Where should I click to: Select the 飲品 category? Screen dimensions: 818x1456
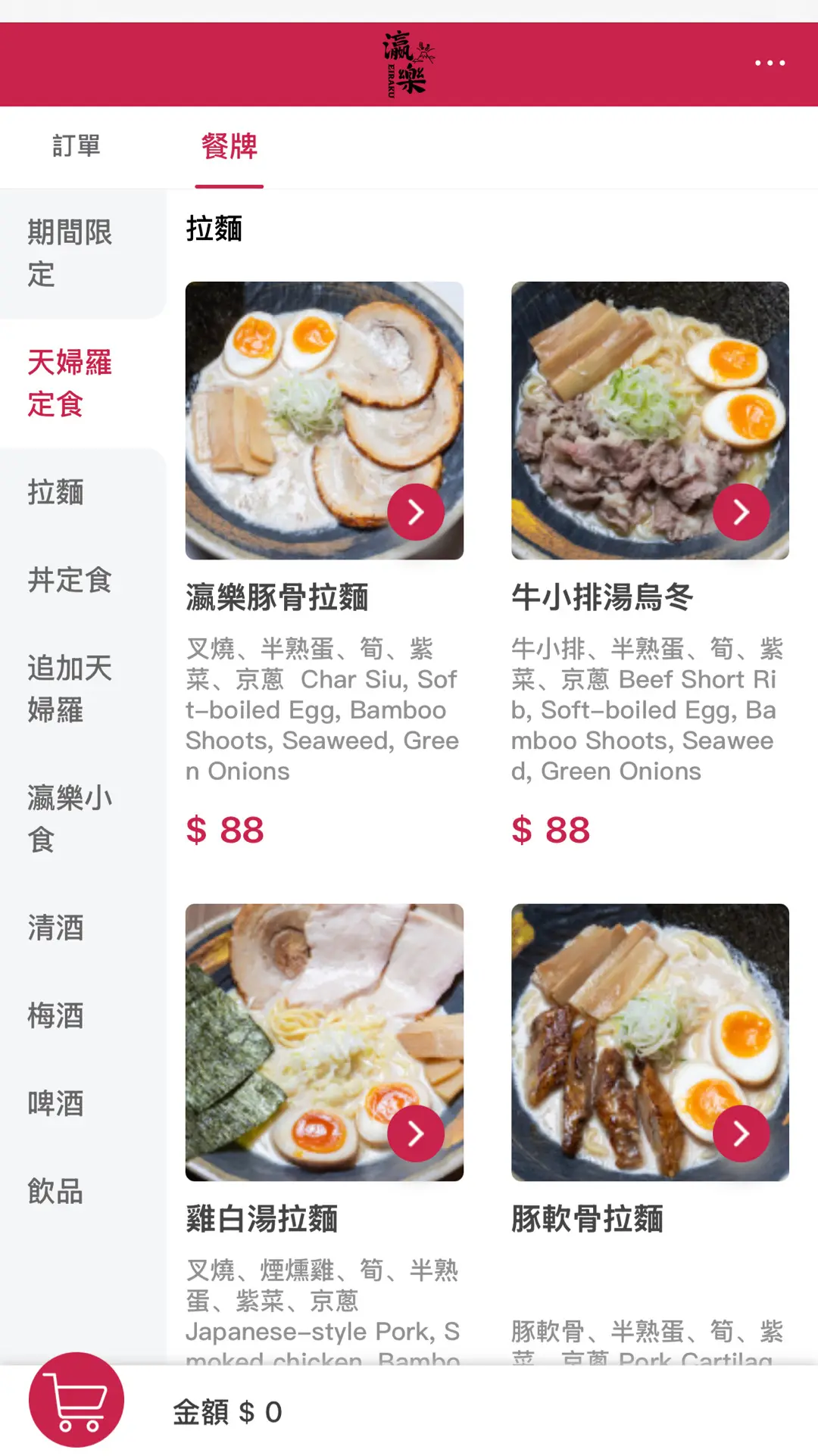56,1191
